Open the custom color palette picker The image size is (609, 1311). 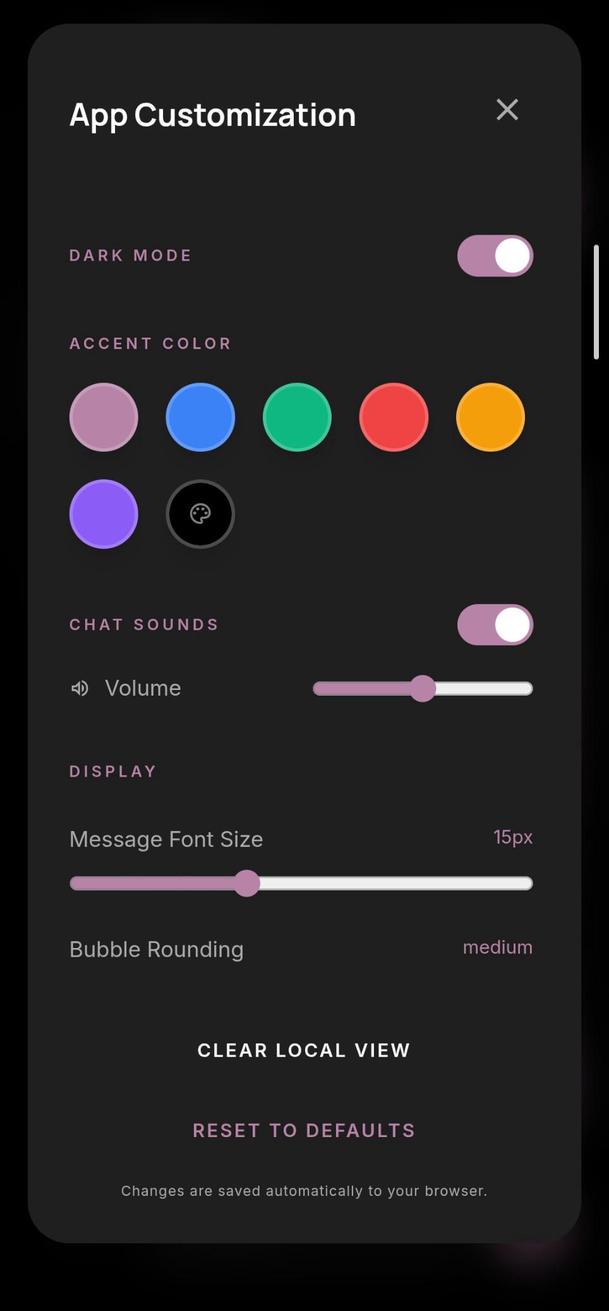coord(200,514)
